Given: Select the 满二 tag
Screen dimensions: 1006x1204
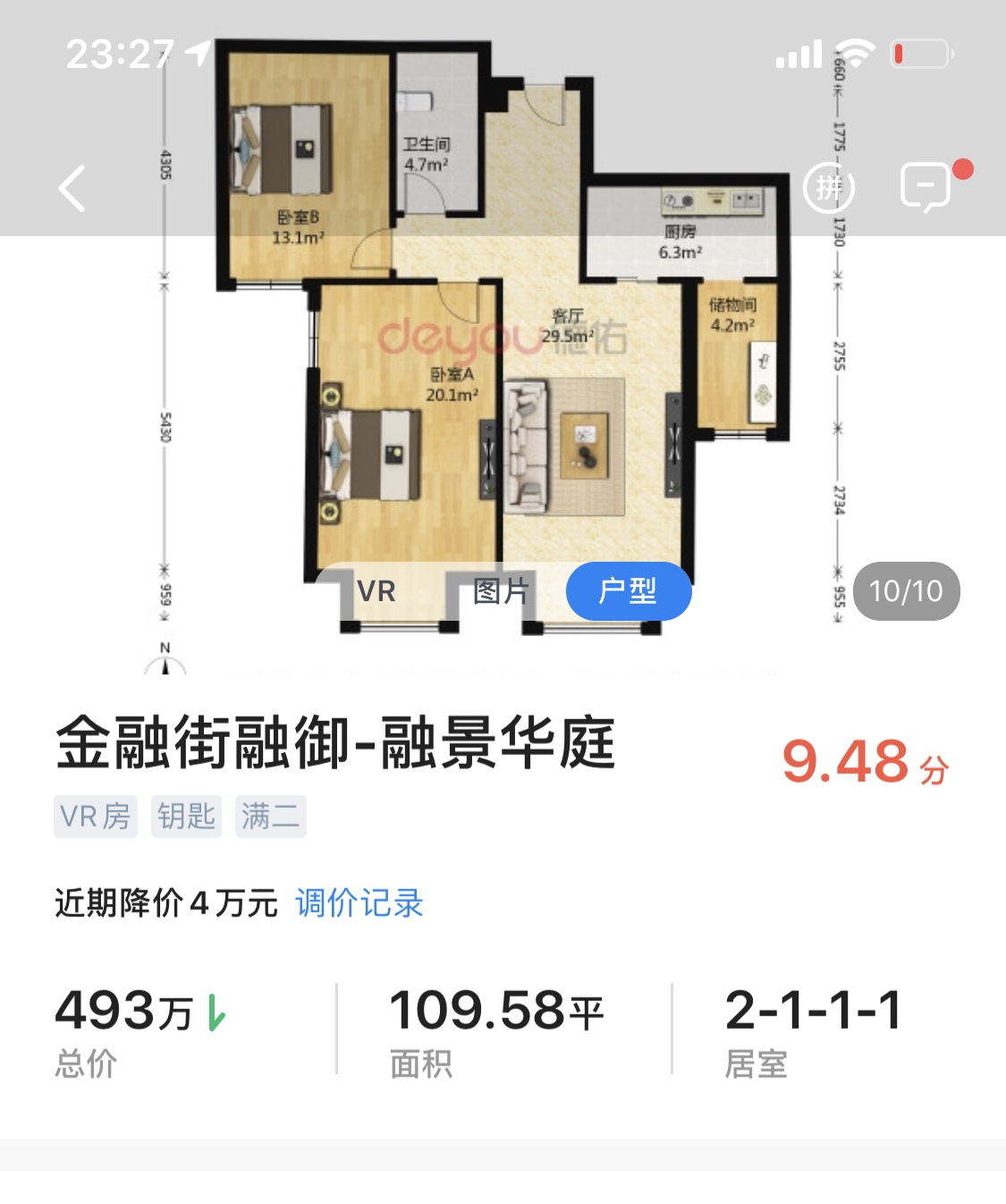Looking at the screenshot, I should pos(271,816).
